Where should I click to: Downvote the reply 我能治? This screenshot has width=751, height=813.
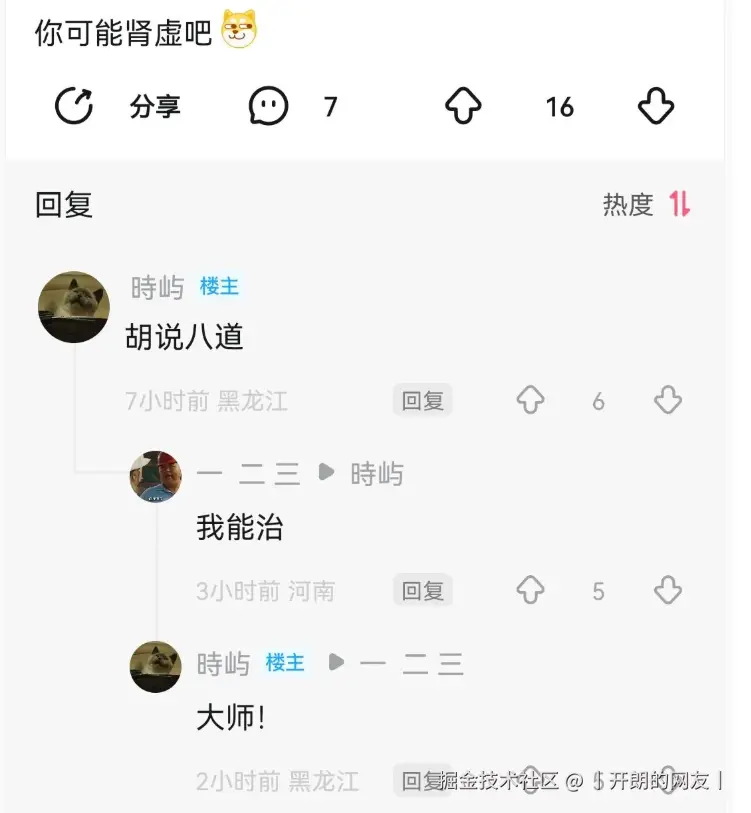[x=667, y=590]
